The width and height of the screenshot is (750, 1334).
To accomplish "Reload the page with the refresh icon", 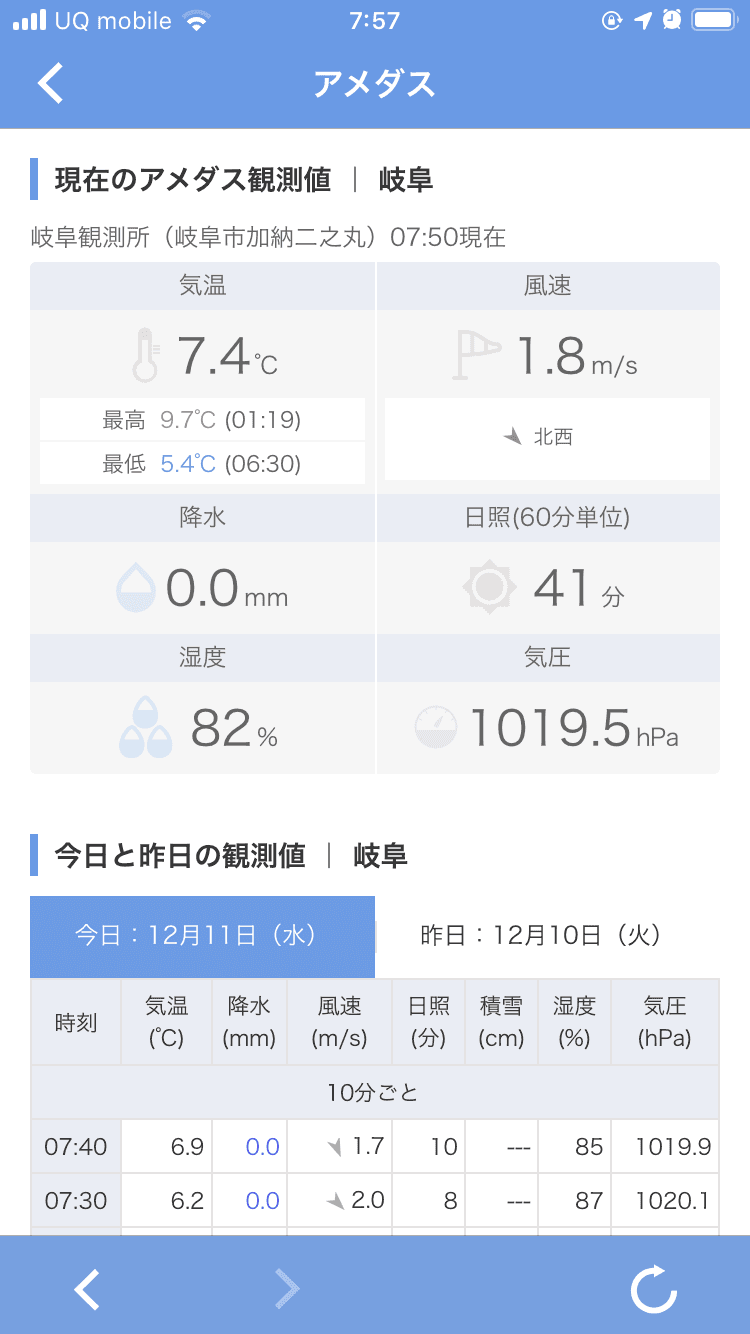I will 654,1289.
